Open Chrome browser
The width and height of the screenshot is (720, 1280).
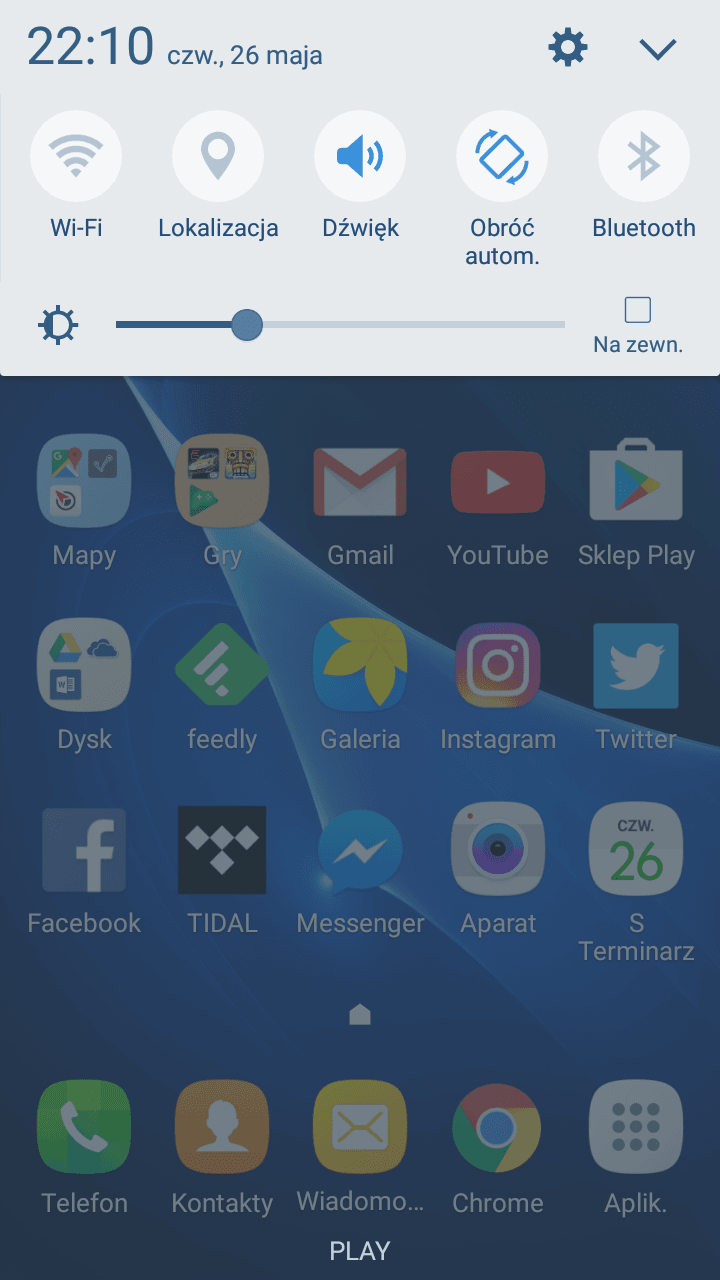[x=498, y=1129]
